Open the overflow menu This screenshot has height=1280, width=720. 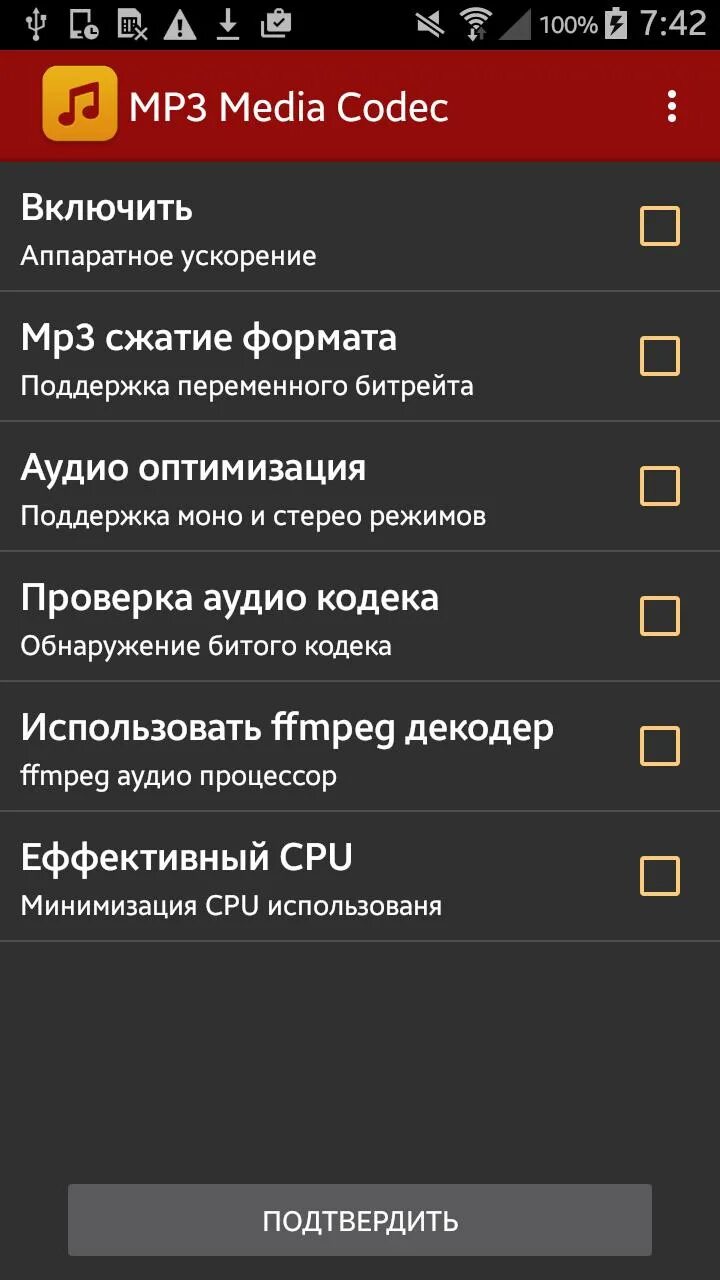click(x=671, y=106)
